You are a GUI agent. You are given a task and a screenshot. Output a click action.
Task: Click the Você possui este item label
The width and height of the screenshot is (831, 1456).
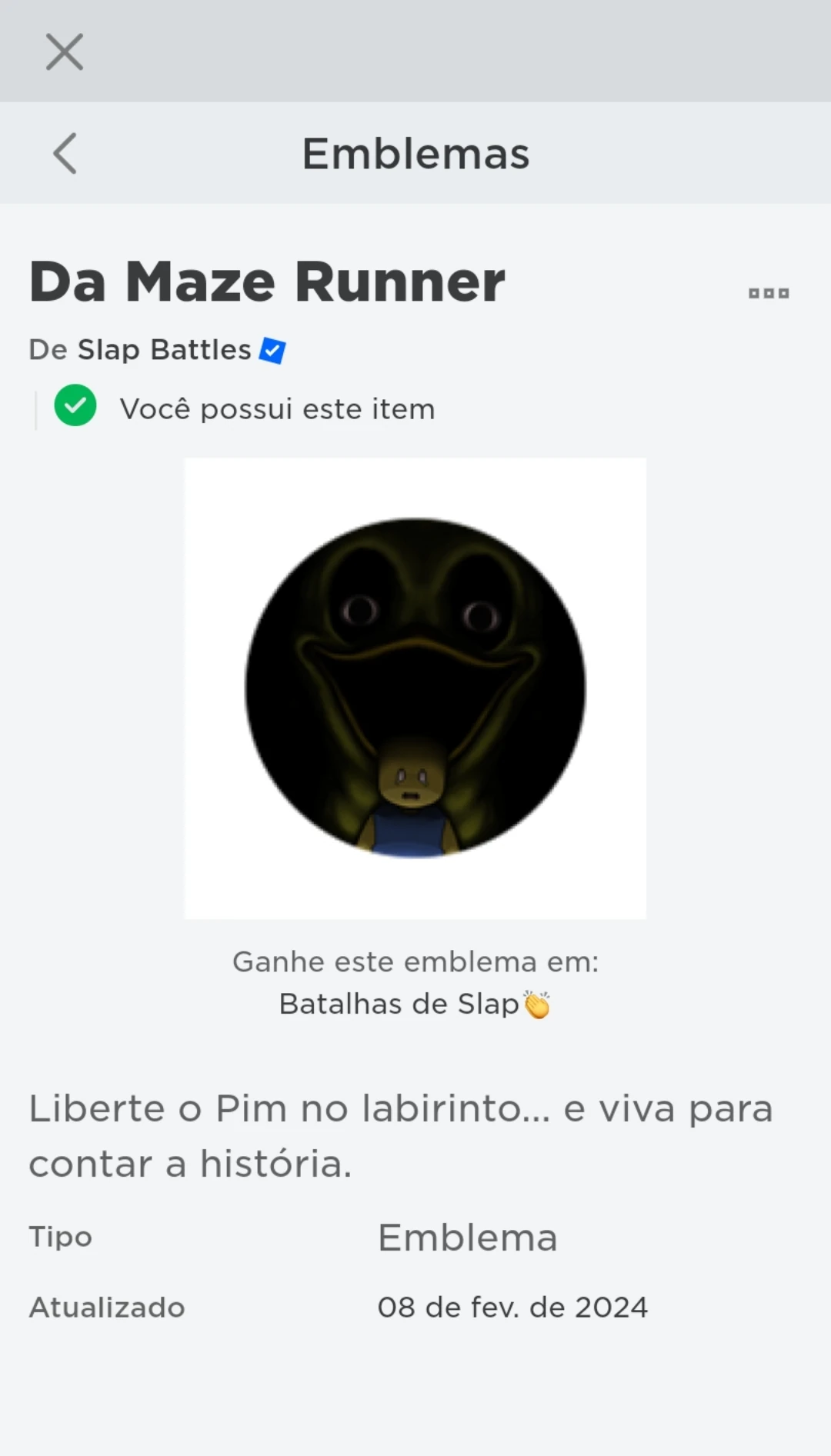(x=277, y=408)
